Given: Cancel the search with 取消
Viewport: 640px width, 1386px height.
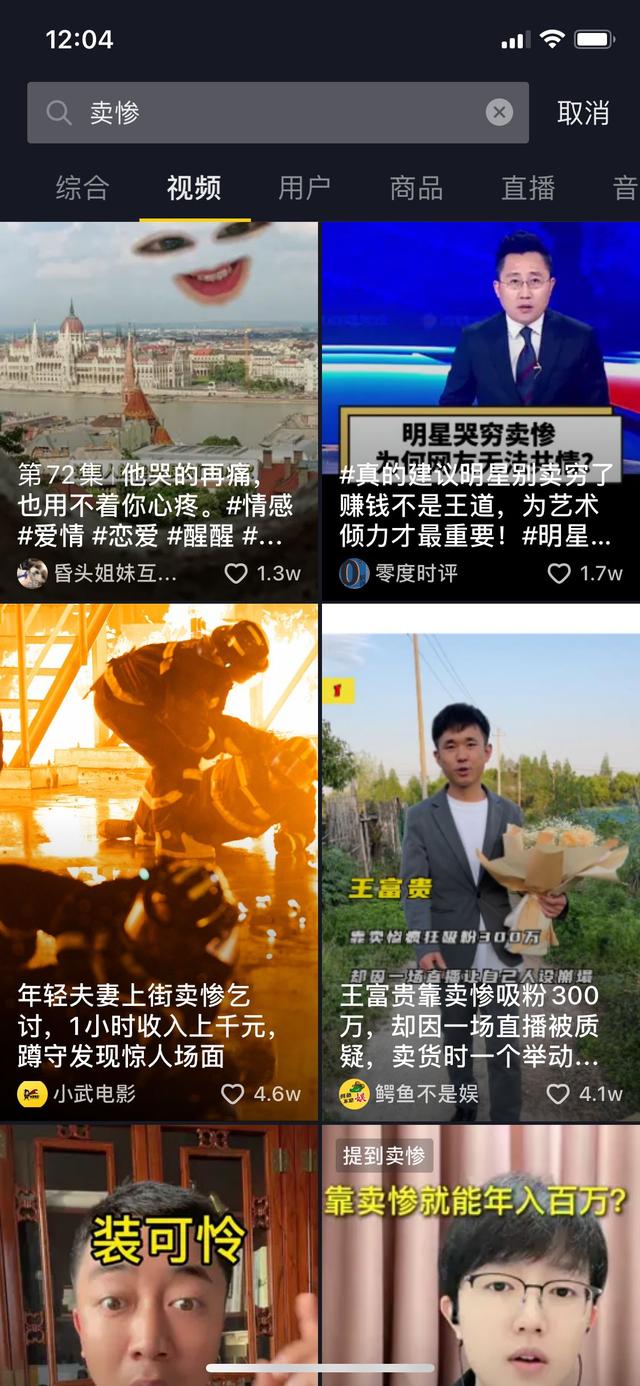Looking at the screenshot, I should [x=583, y=113].
